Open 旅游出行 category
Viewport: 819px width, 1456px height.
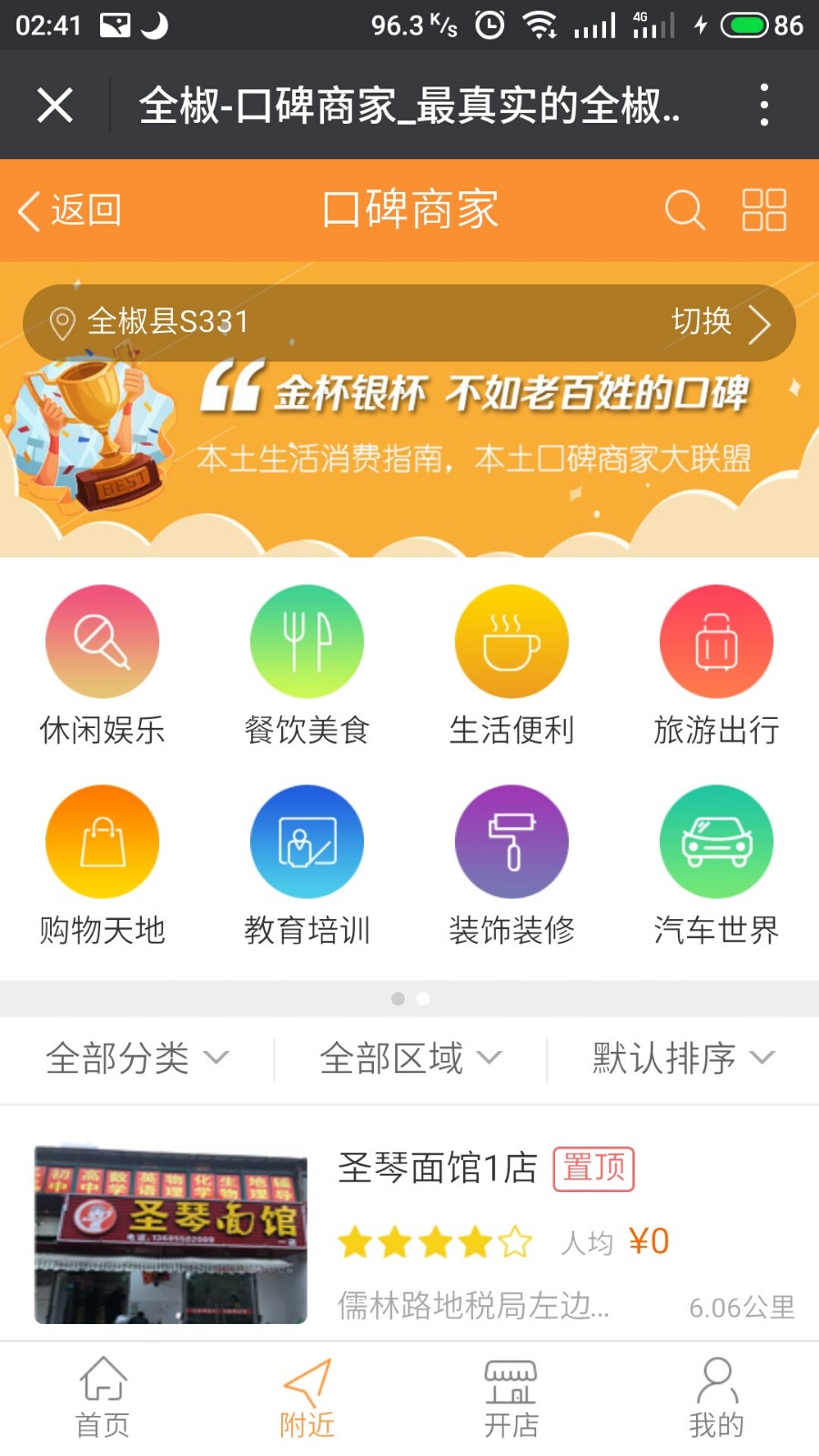716,666
